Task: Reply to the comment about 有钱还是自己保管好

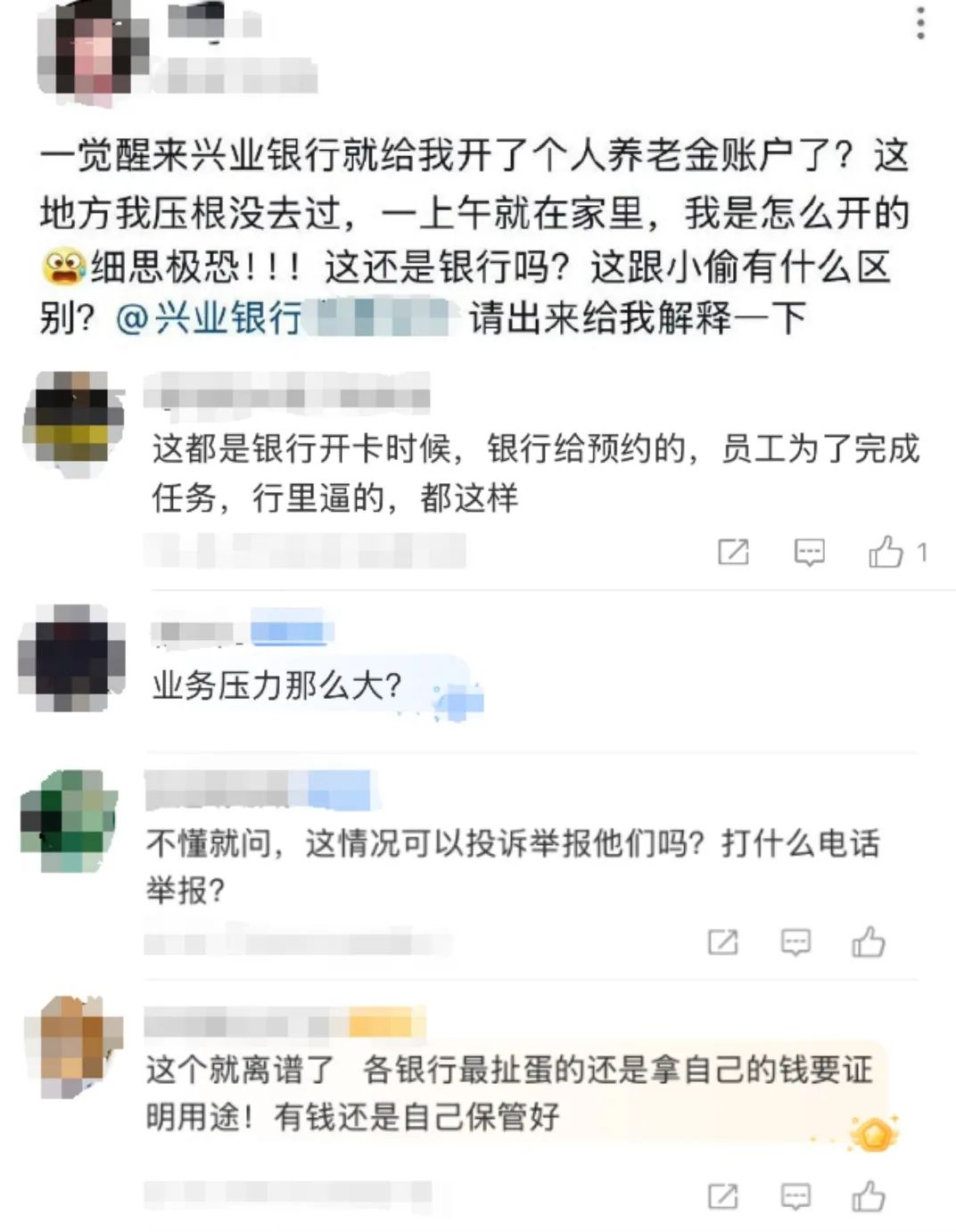Action: coord(795,1196)
